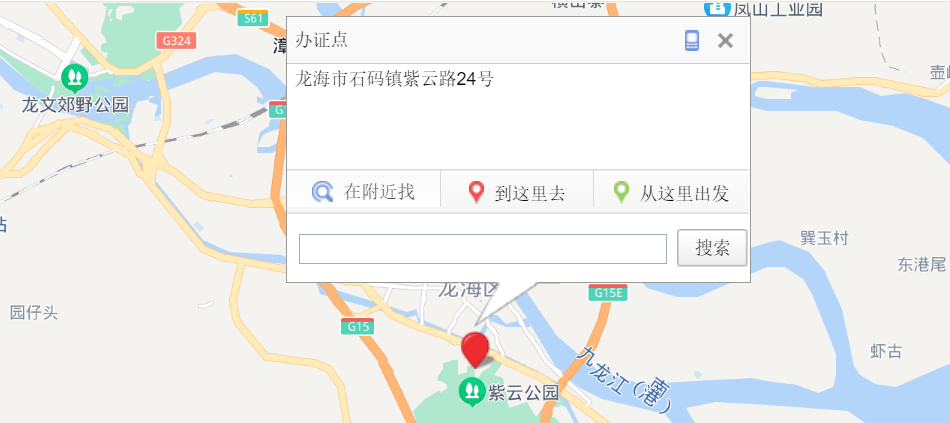
Task: Choose 到这里去 to route here
Action: [x=517, y=192]
